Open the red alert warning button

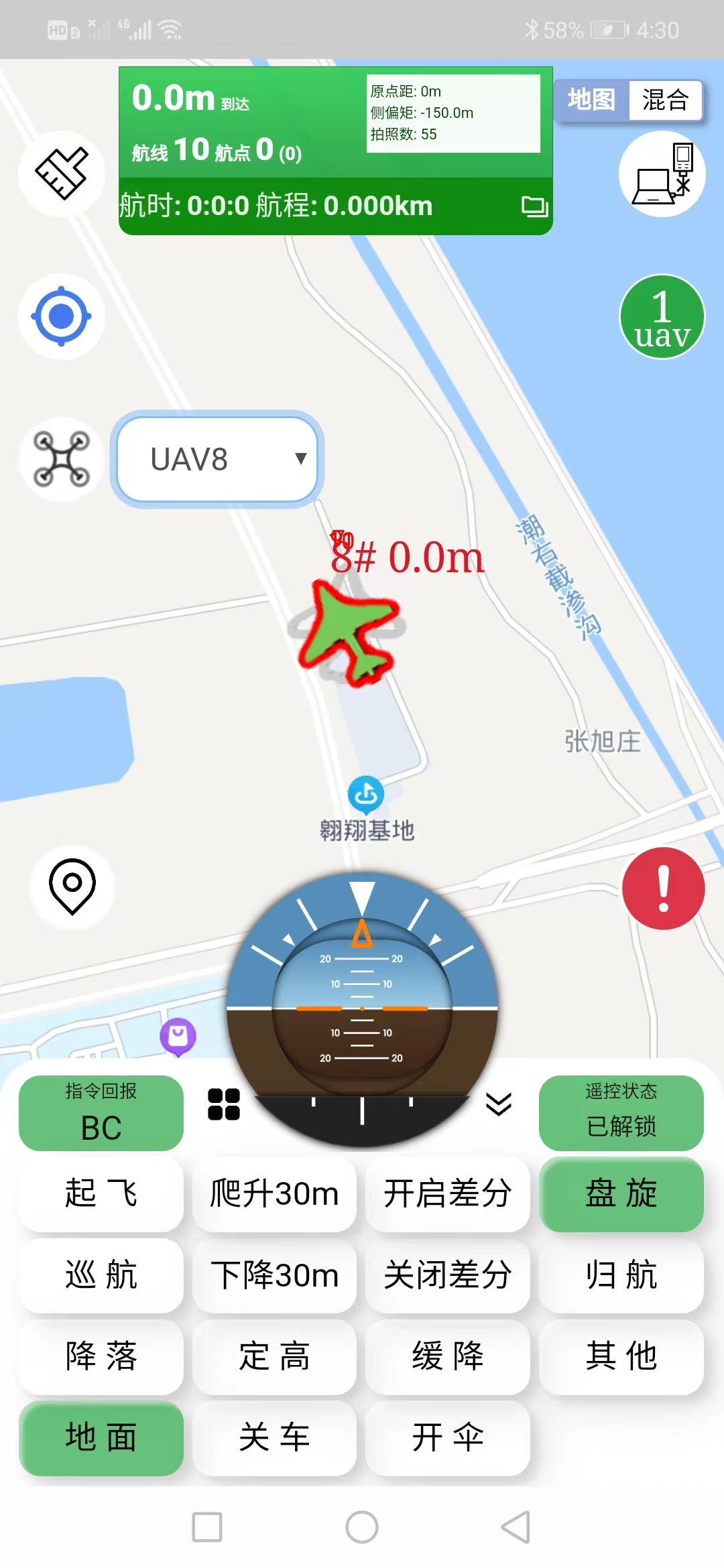pos(663,889)
